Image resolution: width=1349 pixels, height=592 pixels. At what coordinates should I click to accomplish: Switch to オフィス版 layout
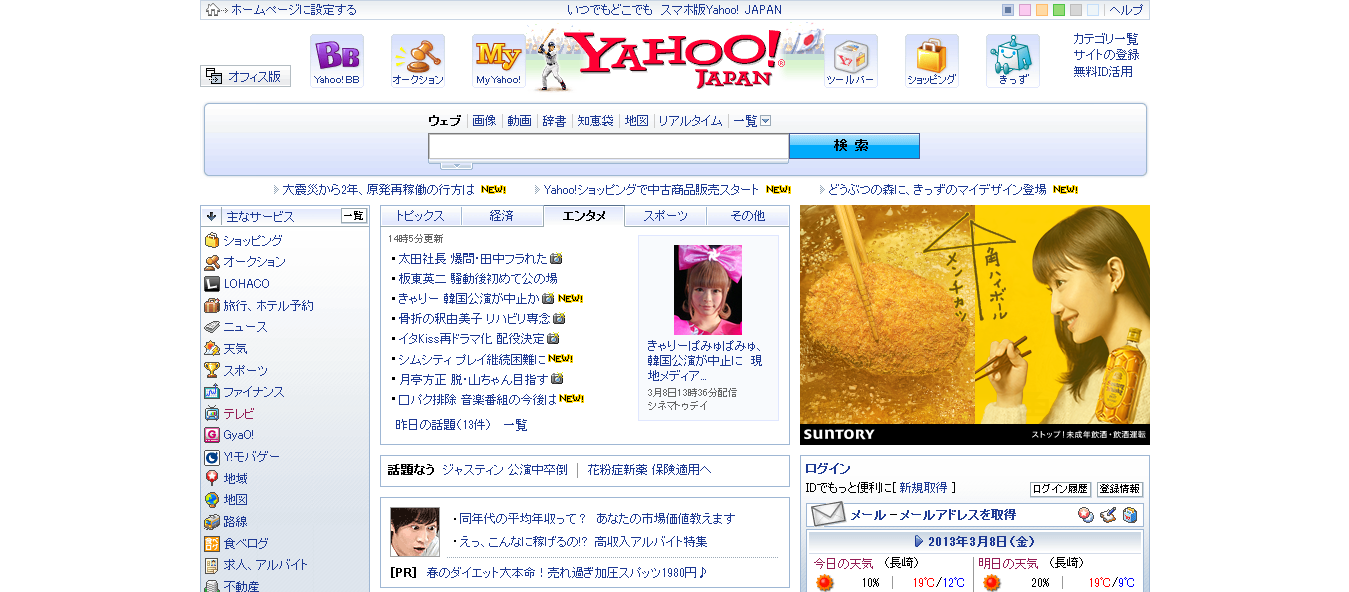pyautogui.click(x=246, y=76)
